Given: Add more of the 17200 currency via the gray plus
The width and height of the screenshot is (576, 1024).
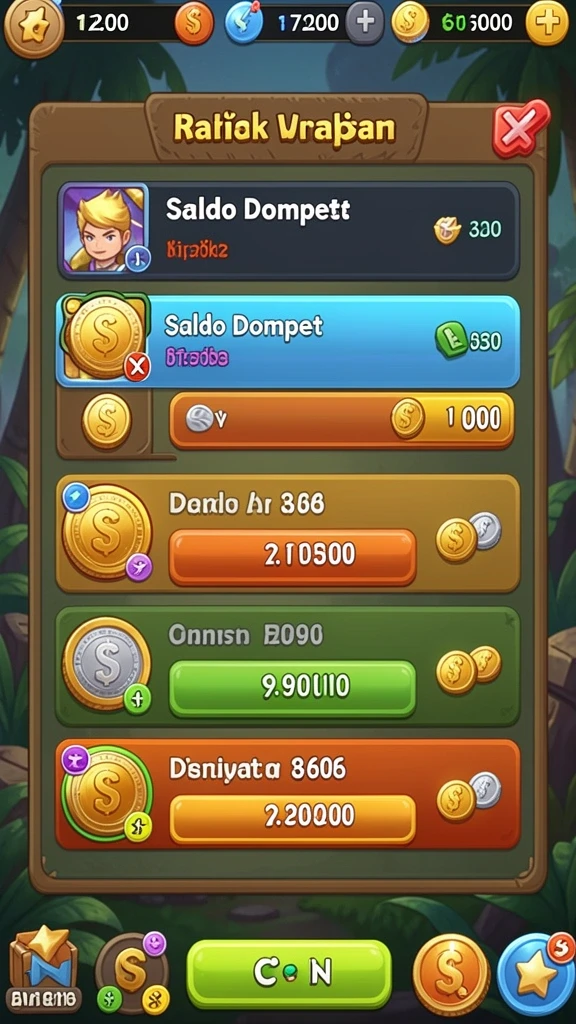Looking at the screenshot, I should coord(365,22).
